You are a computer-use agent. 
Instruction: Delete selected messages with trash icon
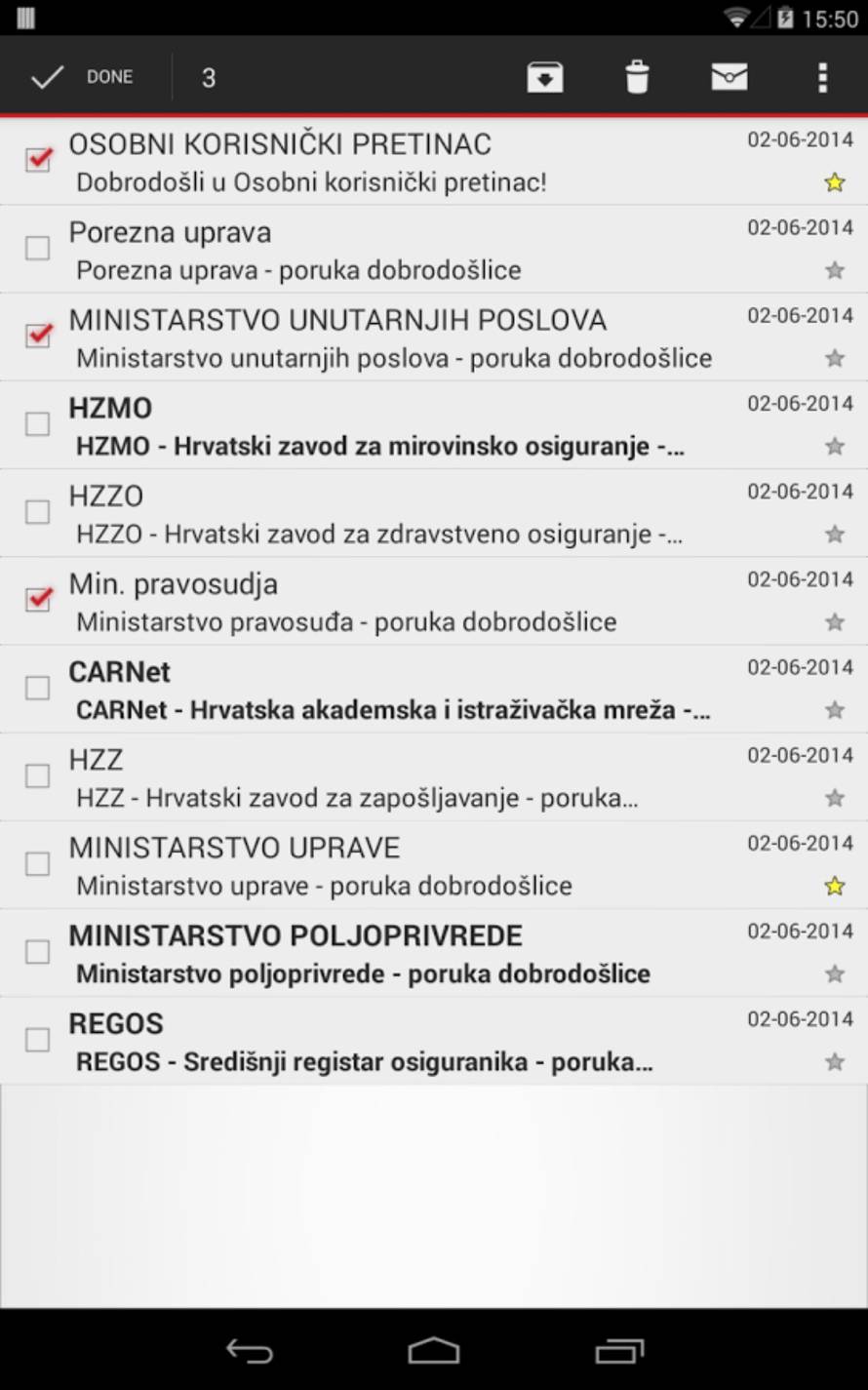pyautogui.click(x=637, y=77)
